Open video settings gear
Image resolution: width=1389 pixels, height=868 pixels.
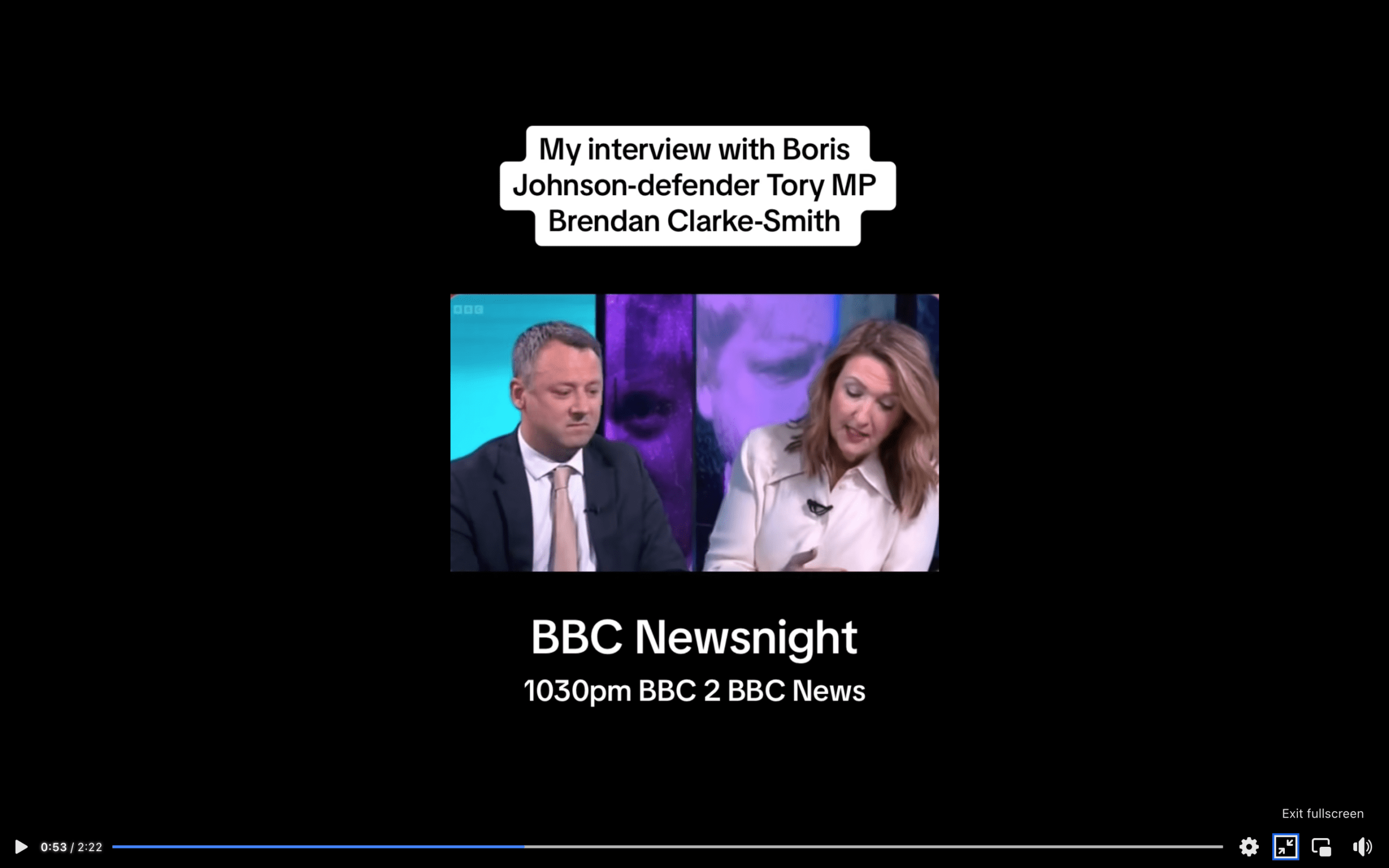(1248, 847)
